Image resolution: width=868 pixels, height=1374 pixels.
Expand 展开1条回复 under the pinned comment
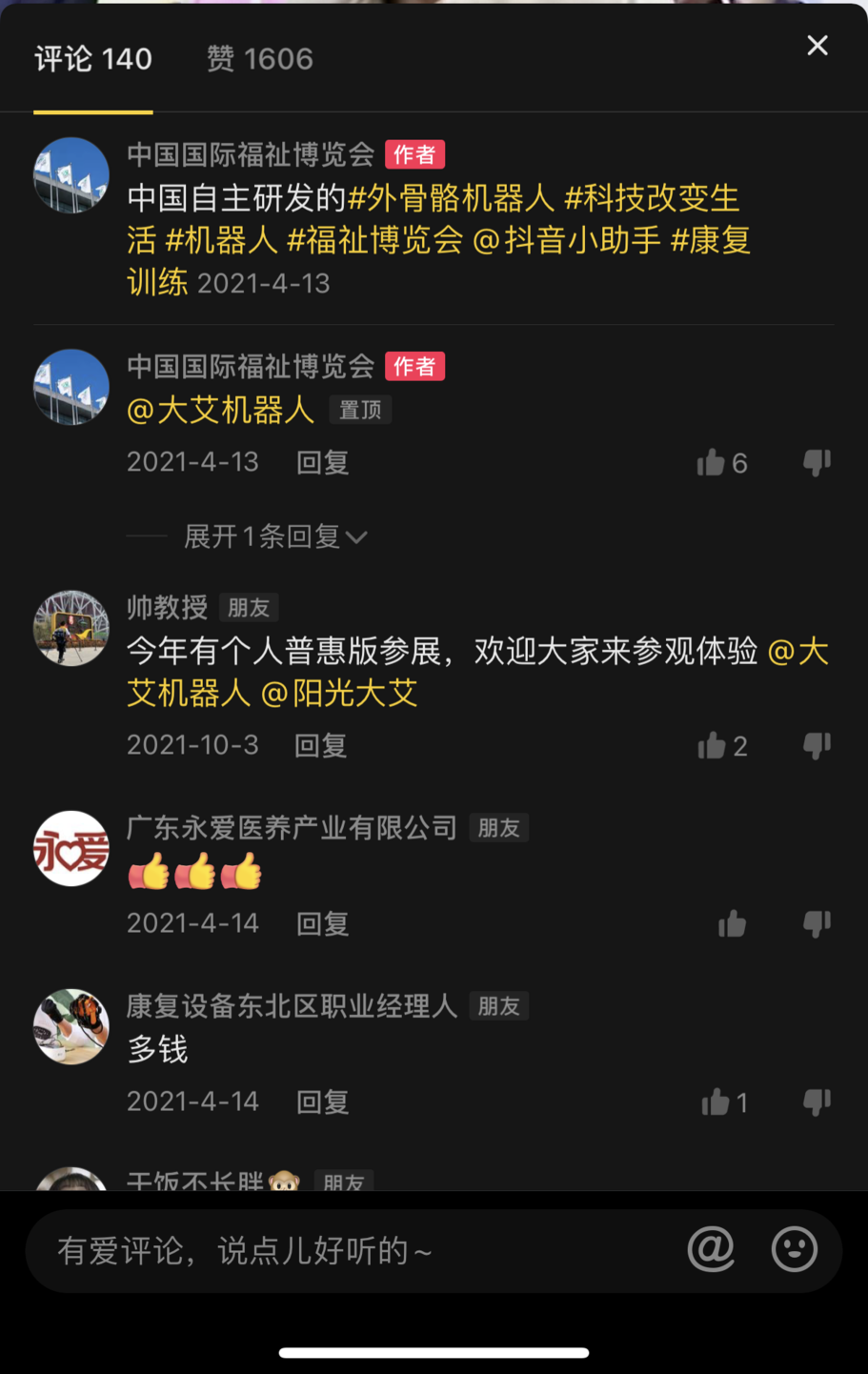274,536
